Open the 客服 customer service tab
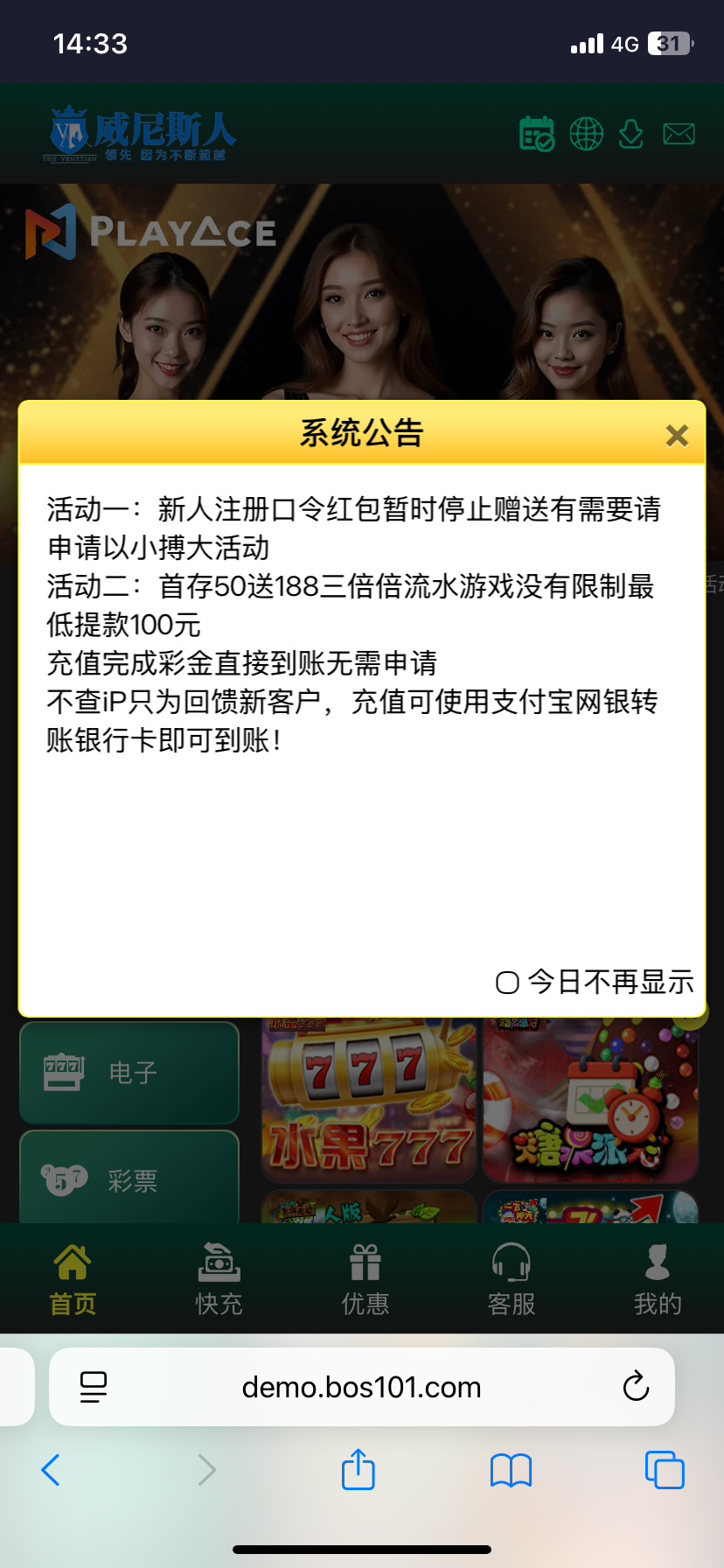The width and height of the screenshot is (724, 1568). pos(512,1280)
